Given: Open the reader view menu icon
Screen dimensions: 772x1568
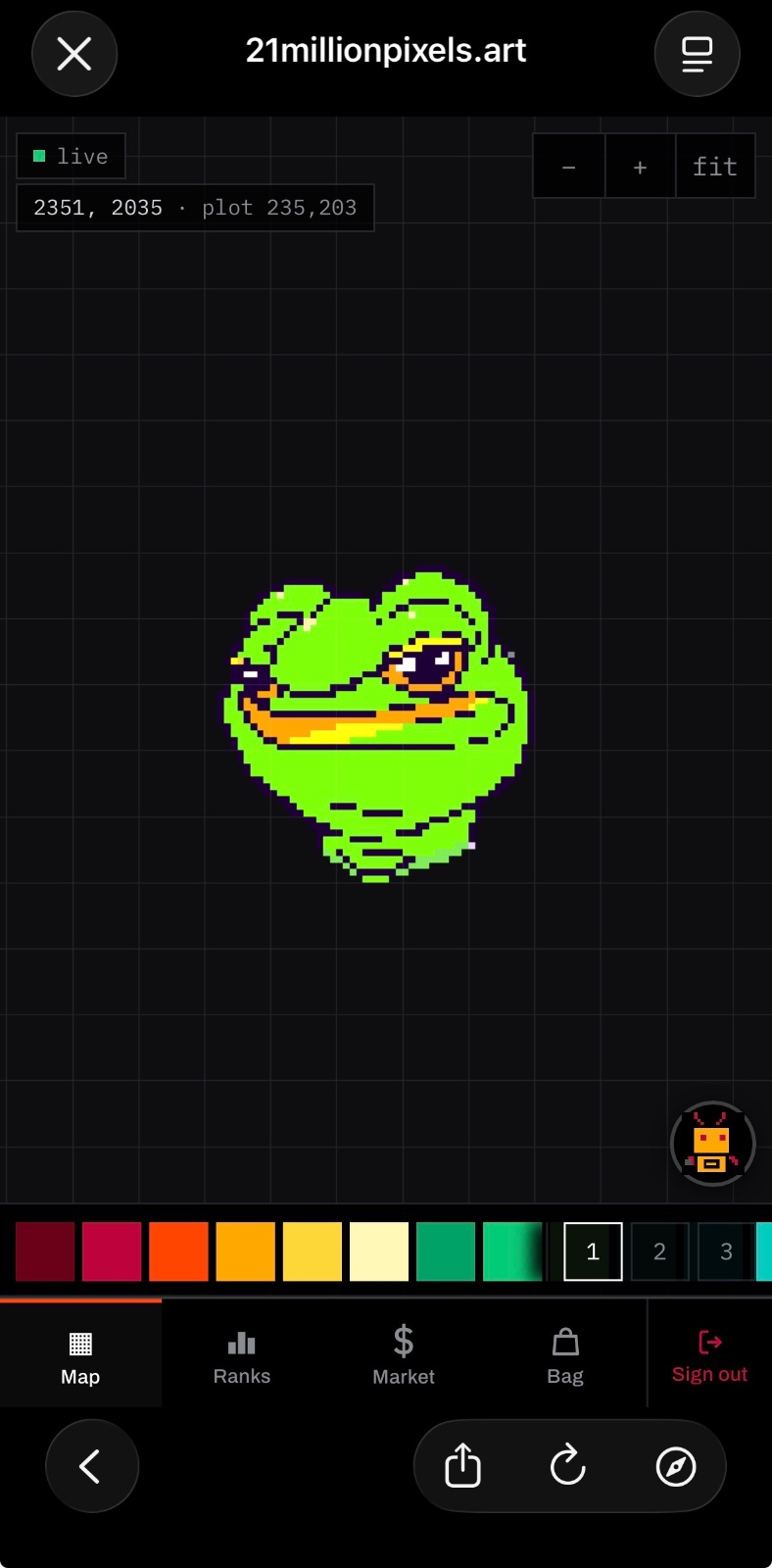Looking at the screenshot, I should (697, 54).
